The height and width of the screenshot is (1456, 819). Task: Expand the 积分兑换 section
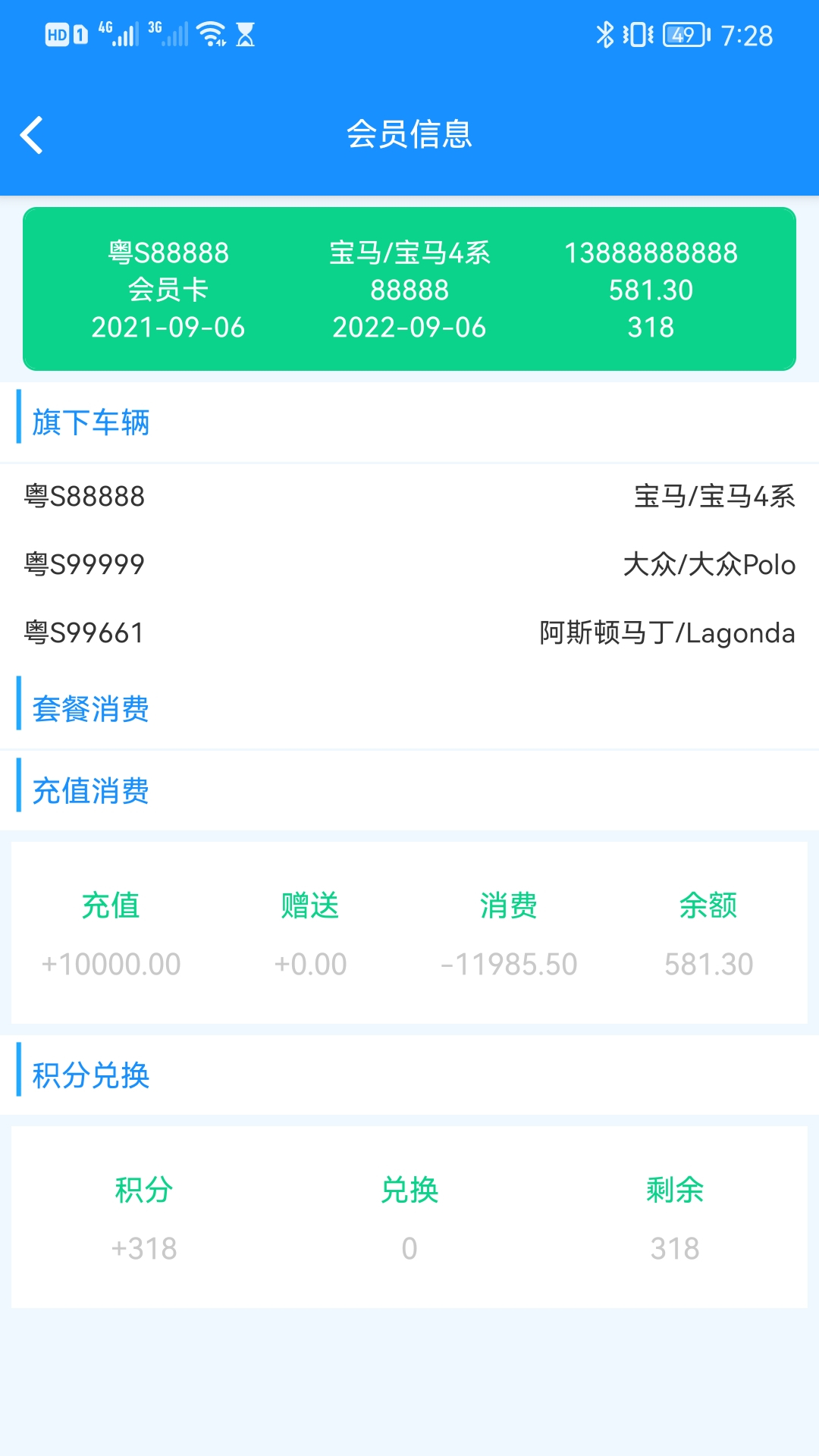pyautogui.click(x=89, y=1075)
